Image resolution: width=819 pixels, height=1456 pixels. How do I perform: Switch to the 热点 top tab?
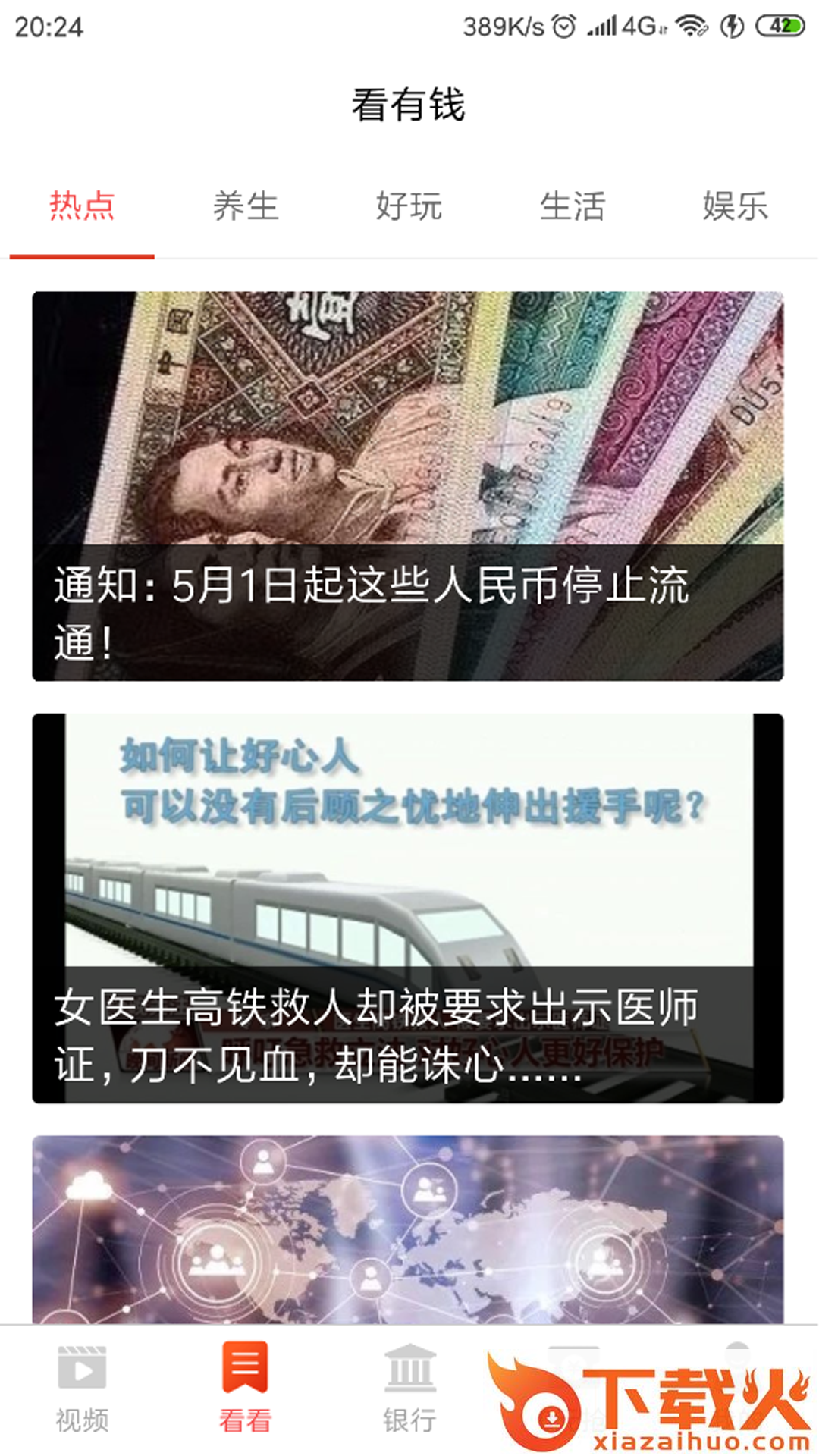tap(82, 206)
